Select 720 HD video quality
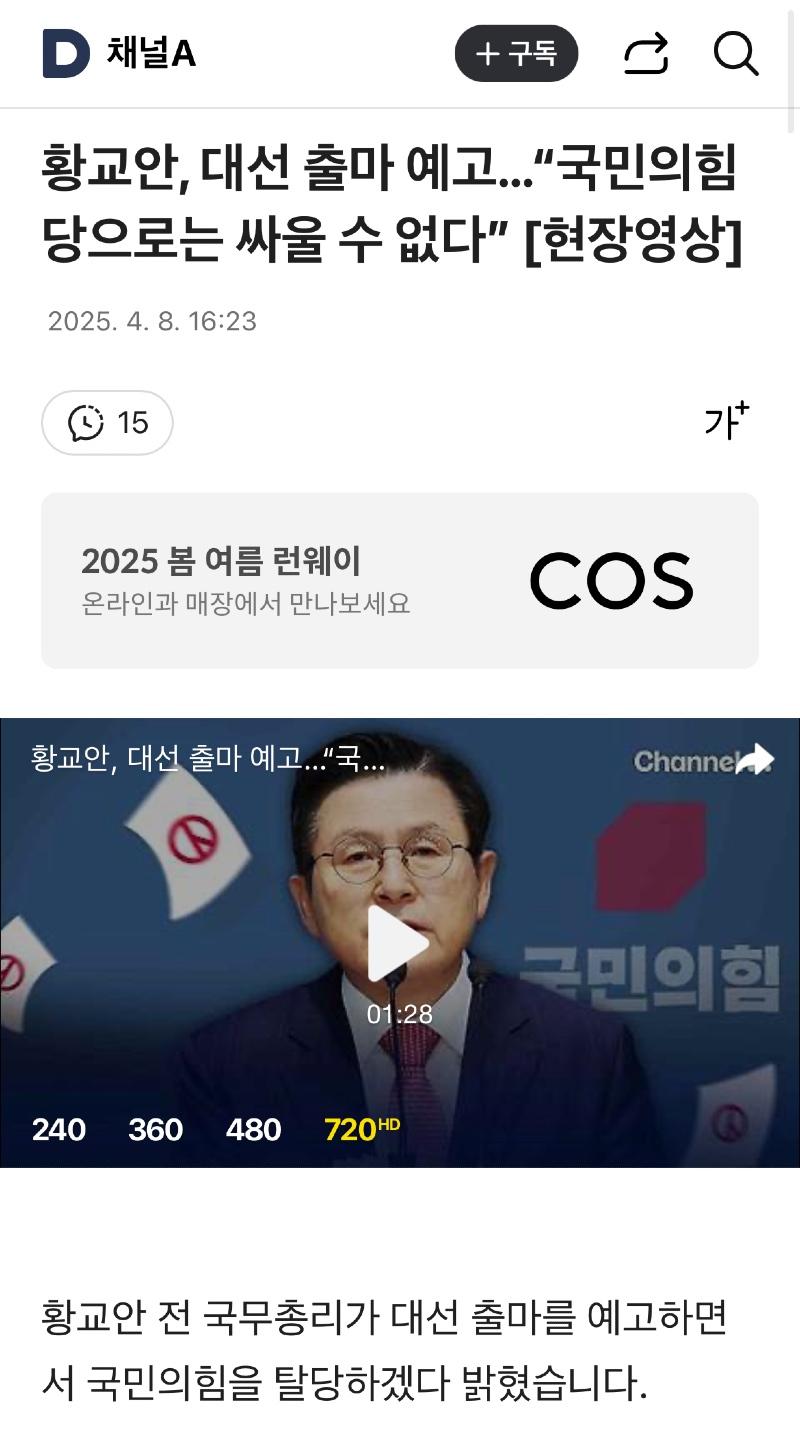The height and width of the screenshot is (1429, 800). [361, 1130]
